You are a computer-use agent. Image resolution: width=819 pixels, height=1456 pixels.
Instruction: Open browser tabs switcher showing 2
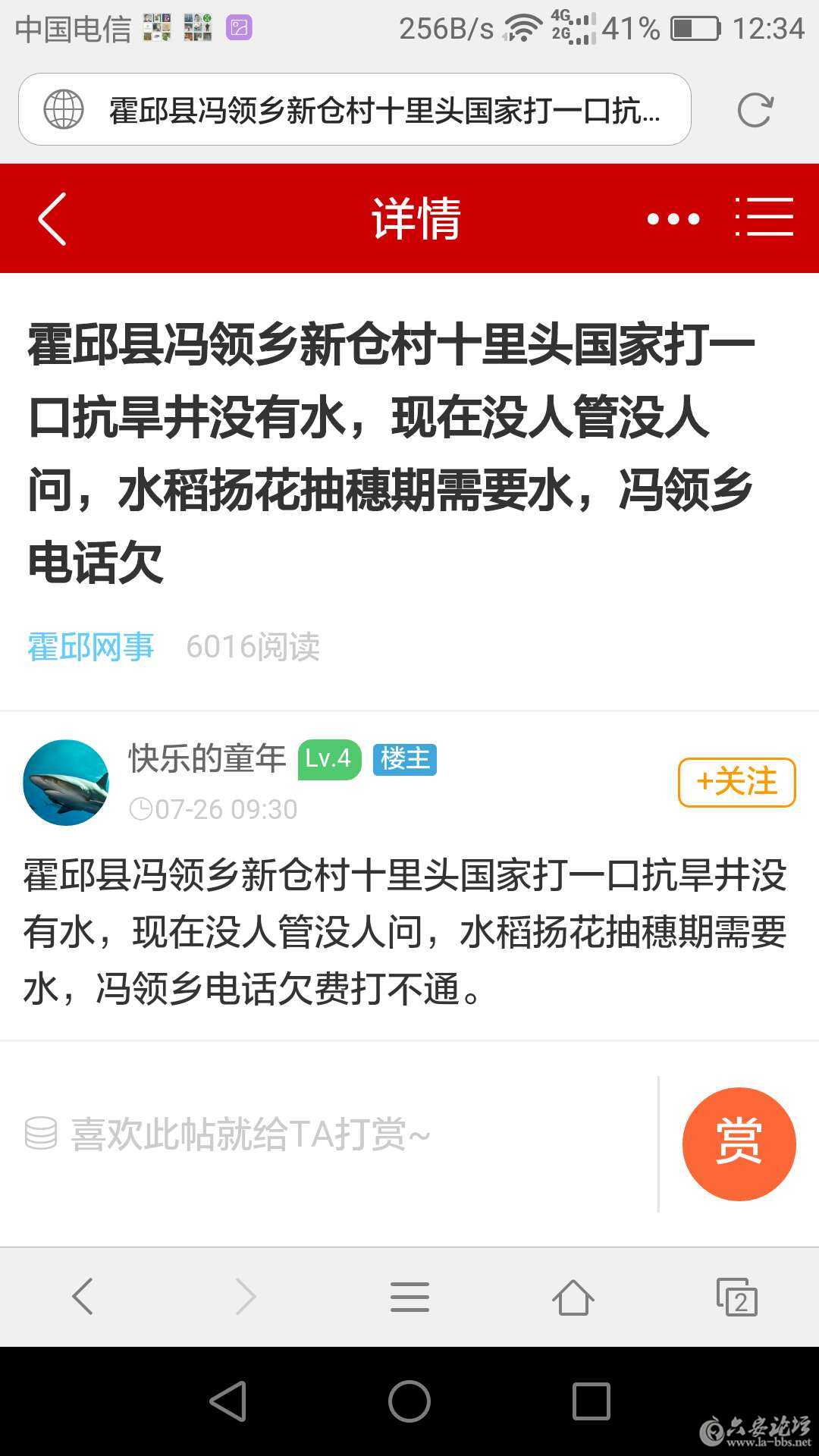click(736, 1296)
